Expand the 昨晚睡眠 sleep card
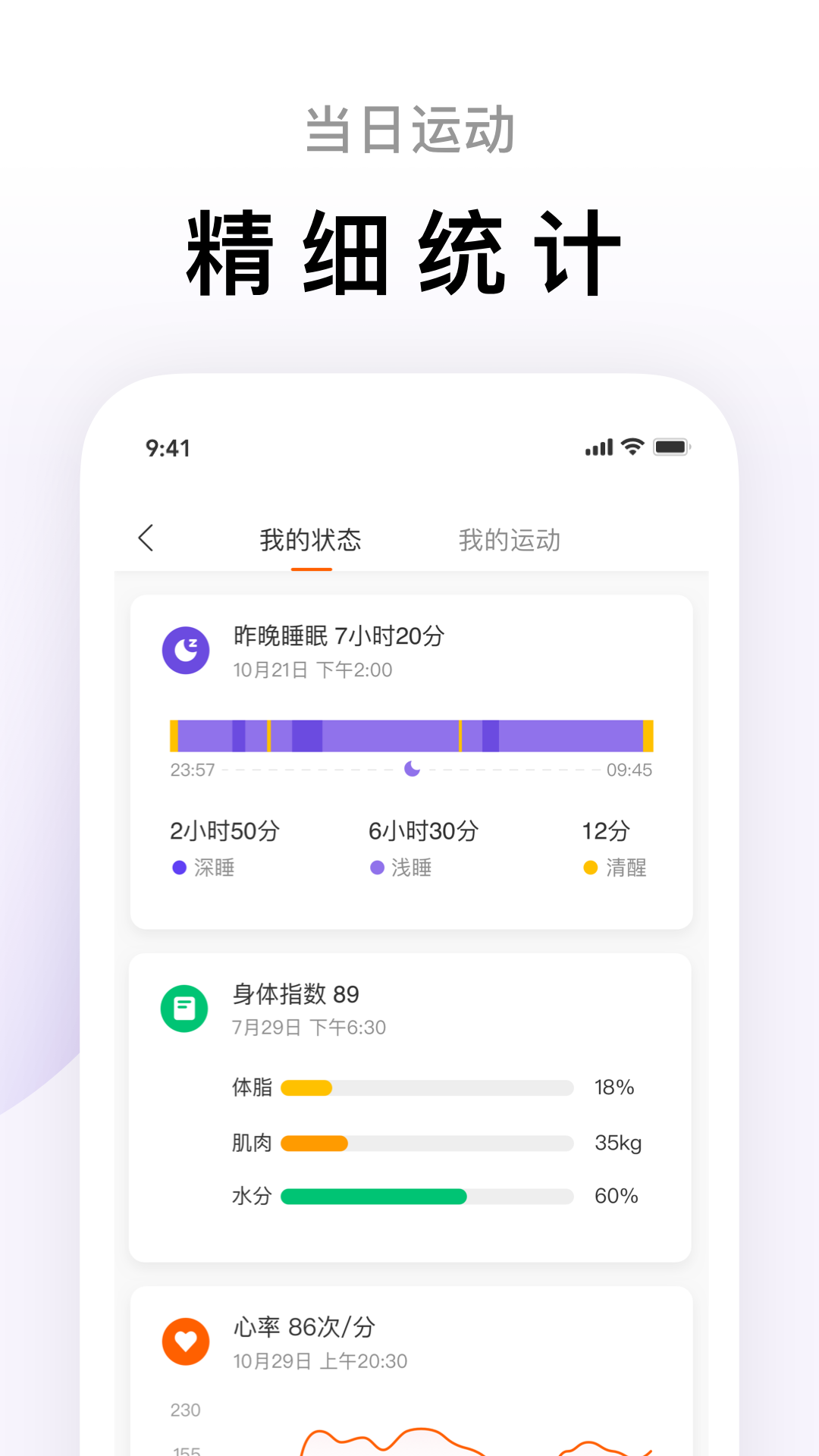This screenshot has height=1456, width=819. tap(411, 758)
